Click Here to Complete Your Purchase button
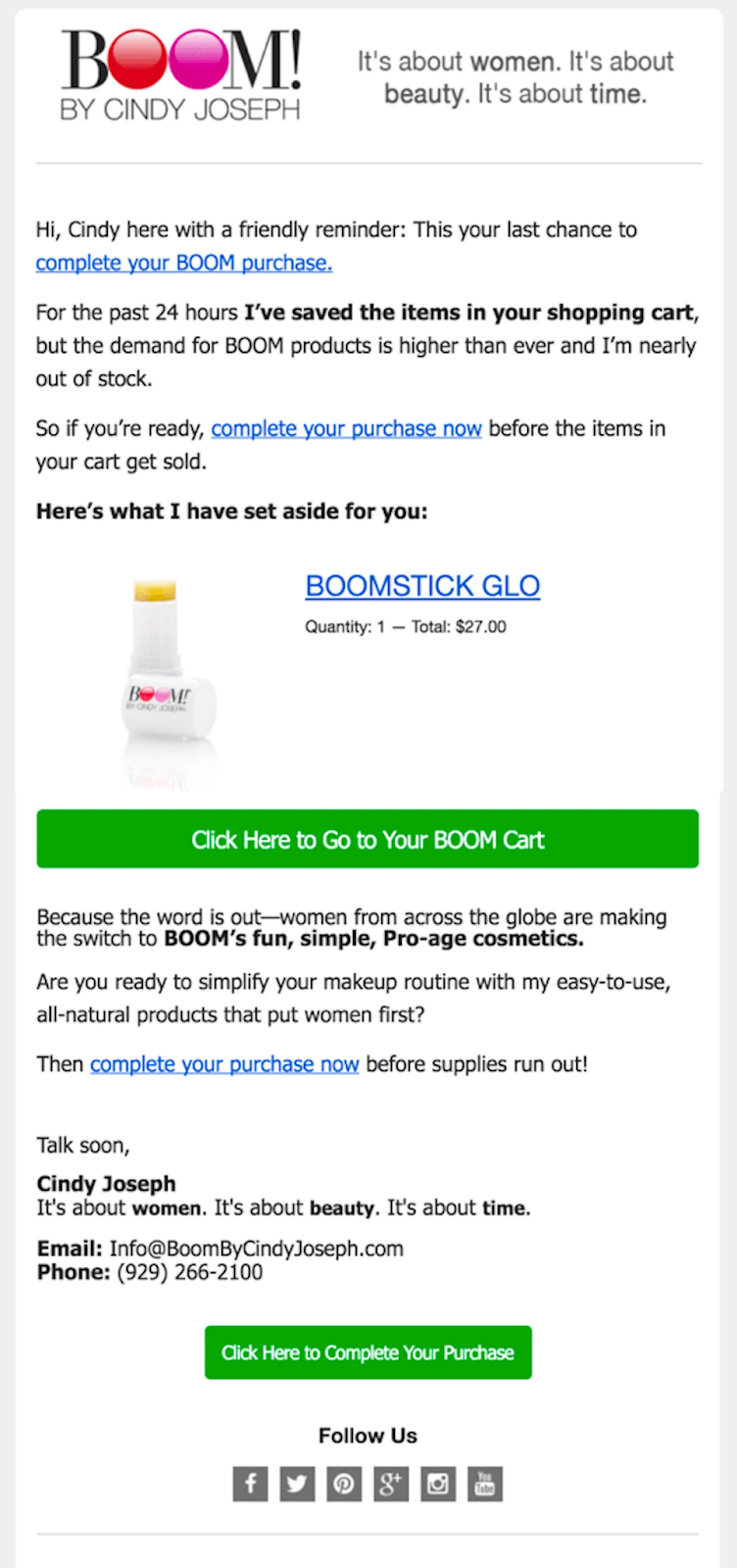Screen dimensions: 737x1568 click(368, 1352)
